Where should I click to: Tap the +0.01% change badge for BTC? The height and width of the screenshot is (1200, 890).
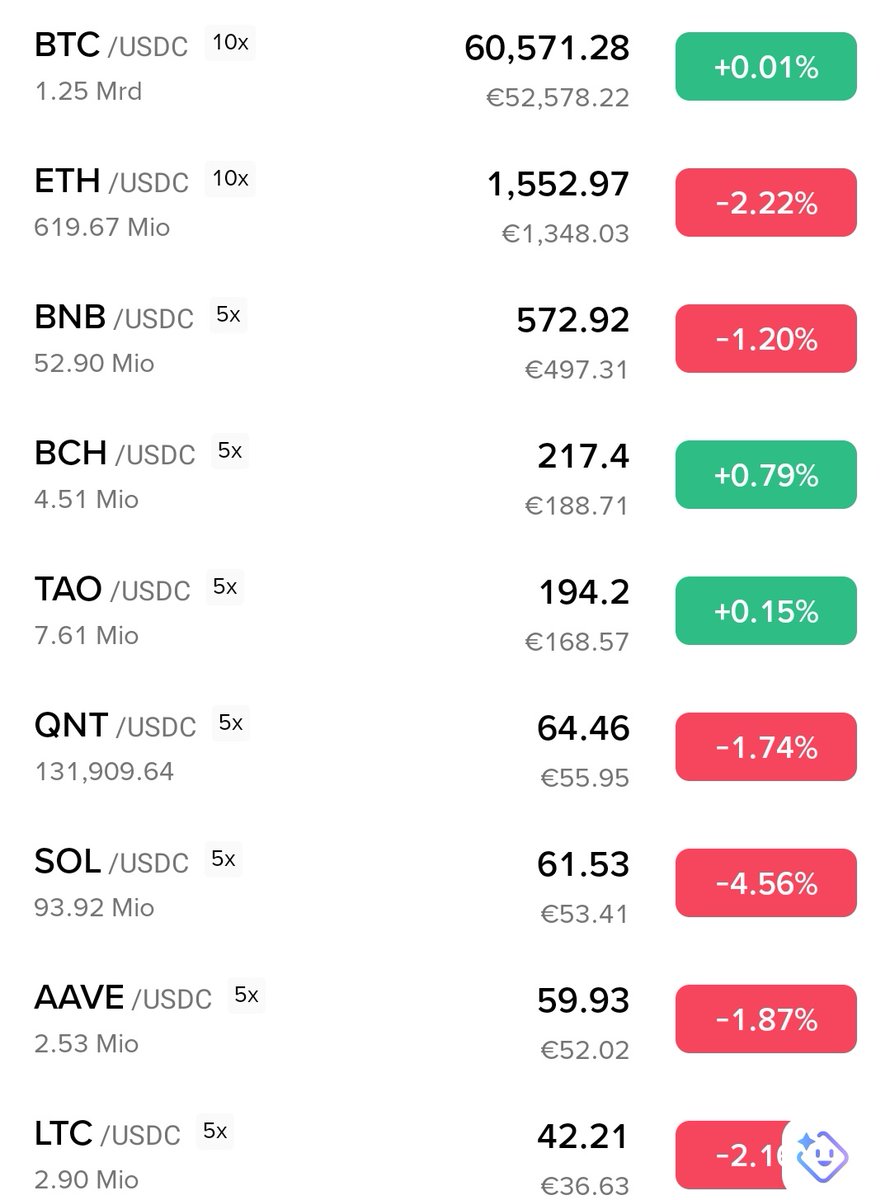pyautogui.click(x=766, y=67)
